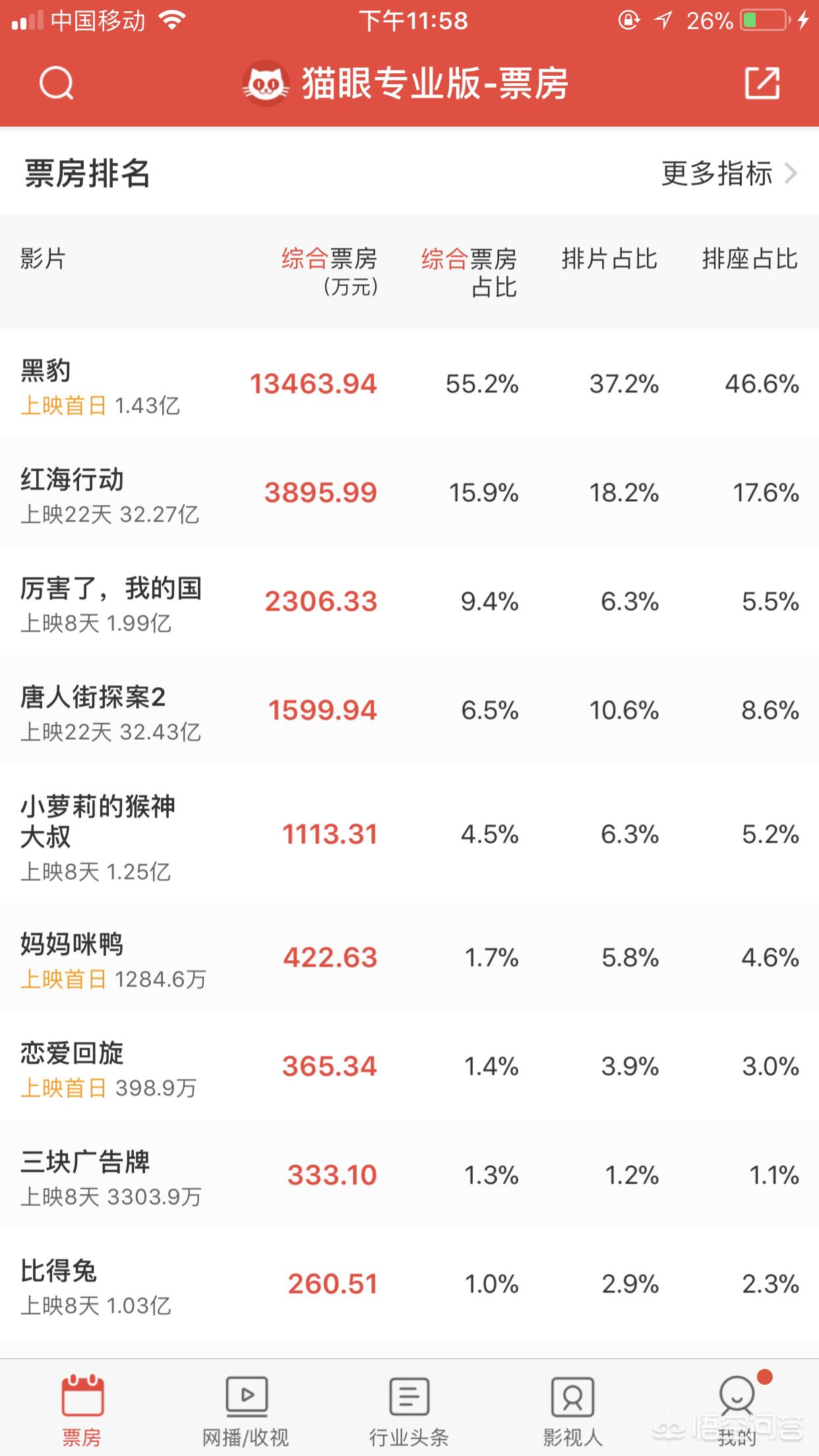819x1456 pixels.
Task: Open 更多指标 for more metrics
Action: coord(729,173)
